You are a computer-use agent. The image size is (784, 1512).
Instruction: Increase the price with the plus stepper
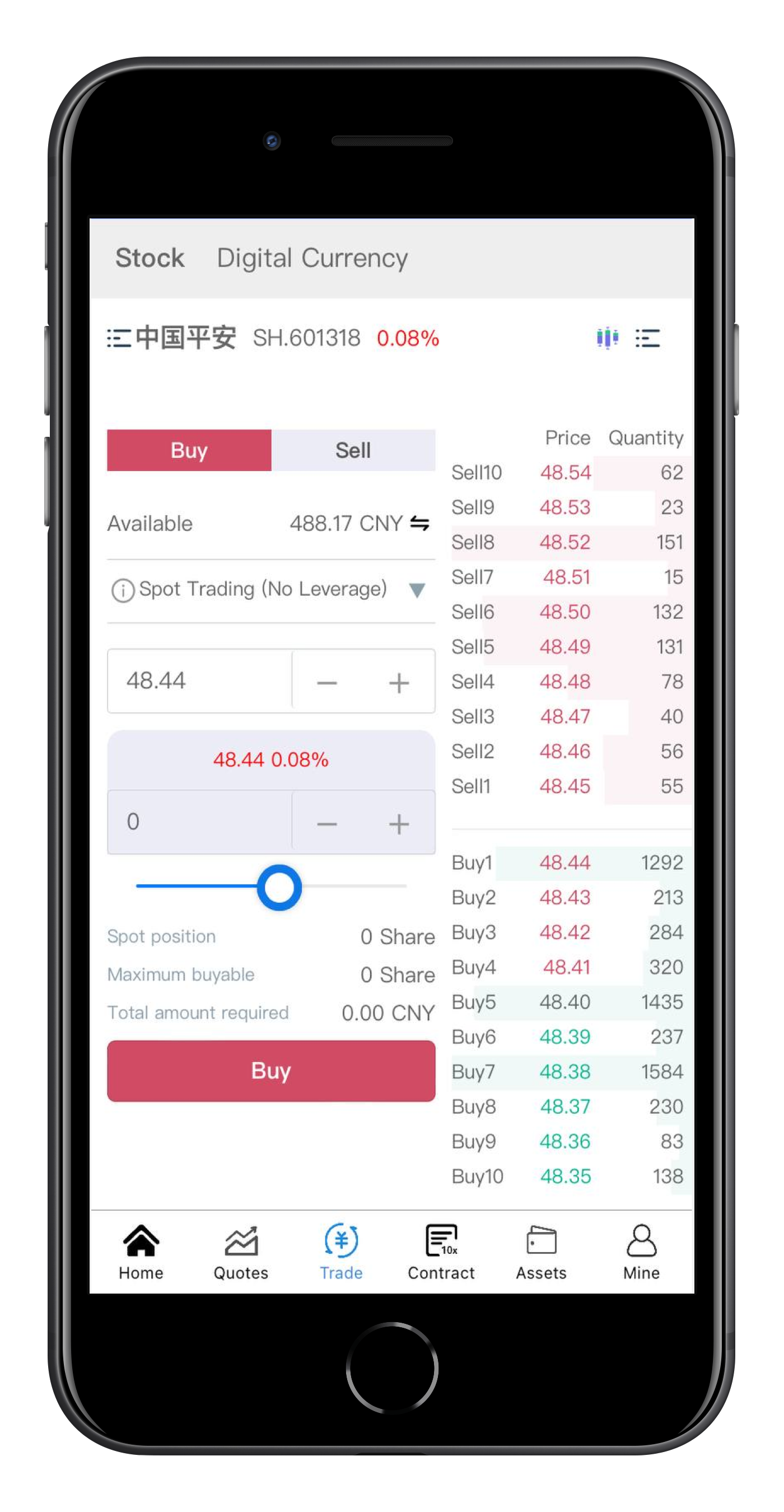(x=399, y=683)
